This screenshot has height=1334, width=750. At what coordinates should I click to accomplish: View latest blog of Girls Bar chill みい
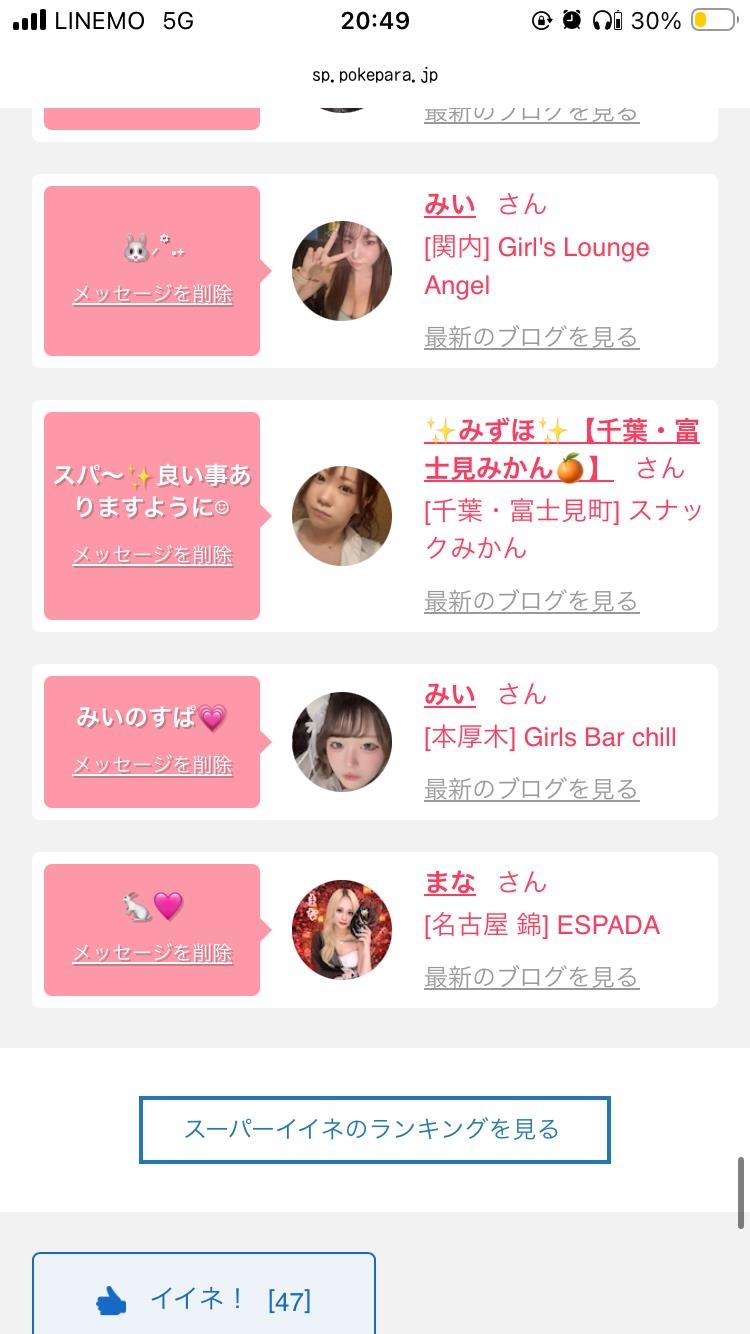tap(531, 790)
